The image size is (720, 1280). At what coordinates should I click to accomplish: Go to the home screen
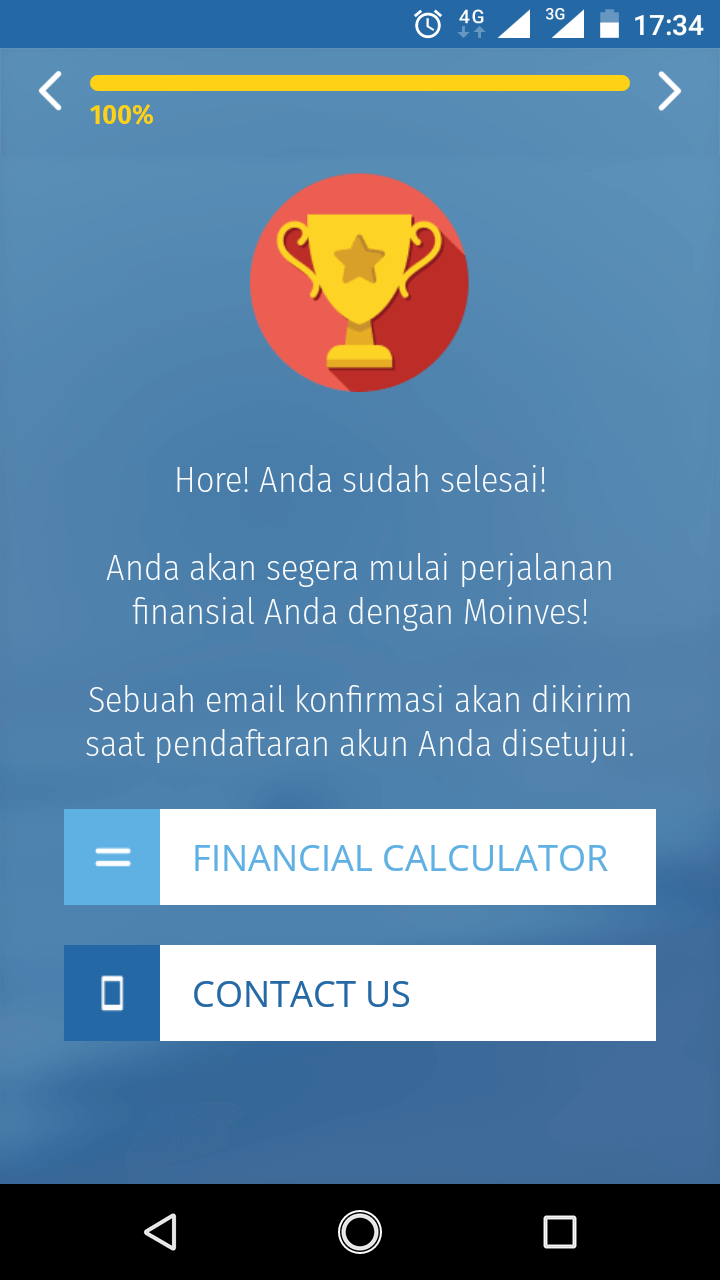click(x=360, y=1232)
